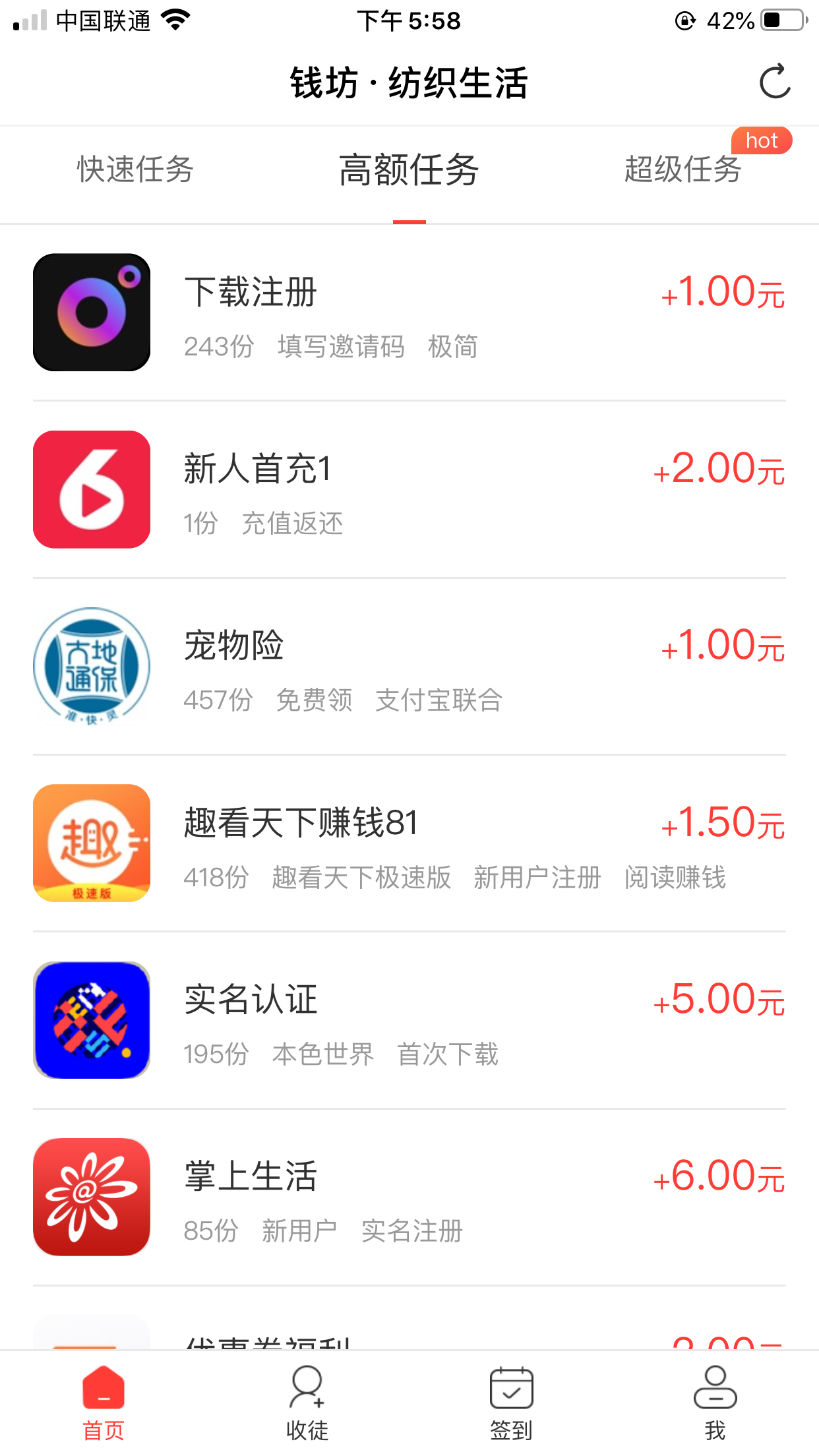819x1456 pixels.
Task: Open the 趣看天下赚钱81 task
Action: click(x=409, y=843)
